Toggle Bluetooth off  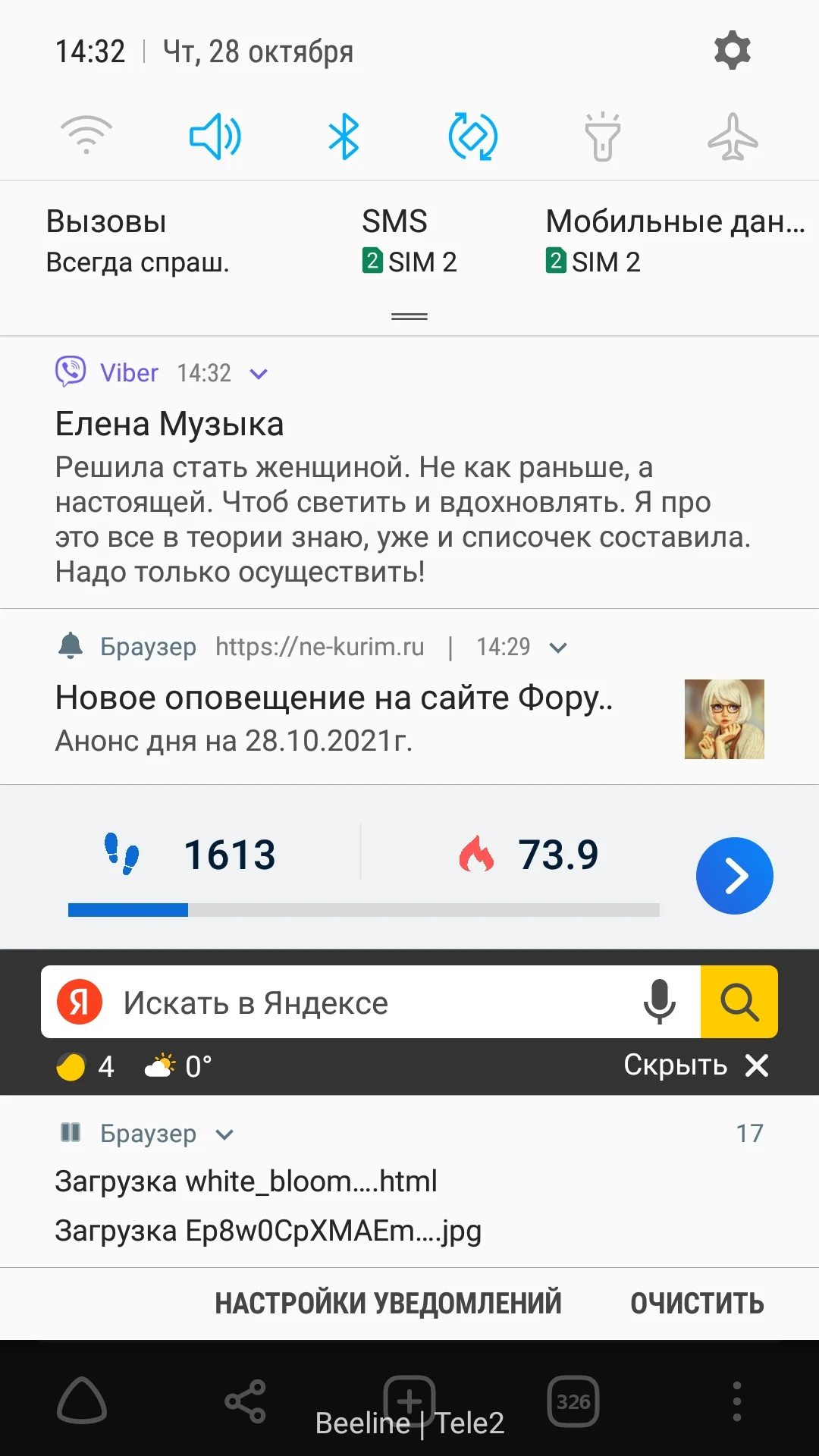point(344,136)
